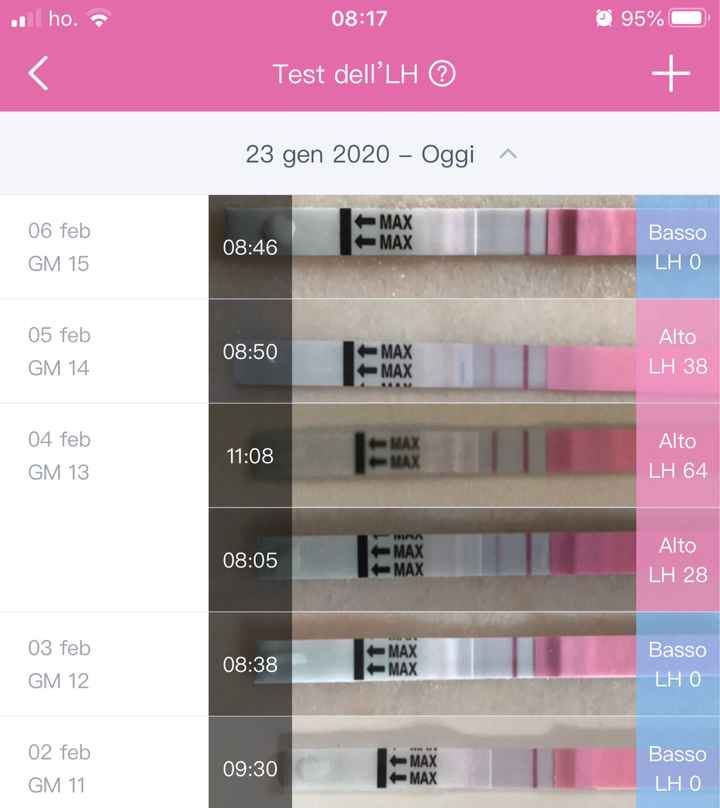Collapse the 23 gen 2020 – Oggi date range
The height and width of the screenshot is (808, 720).
coord(508,155)
